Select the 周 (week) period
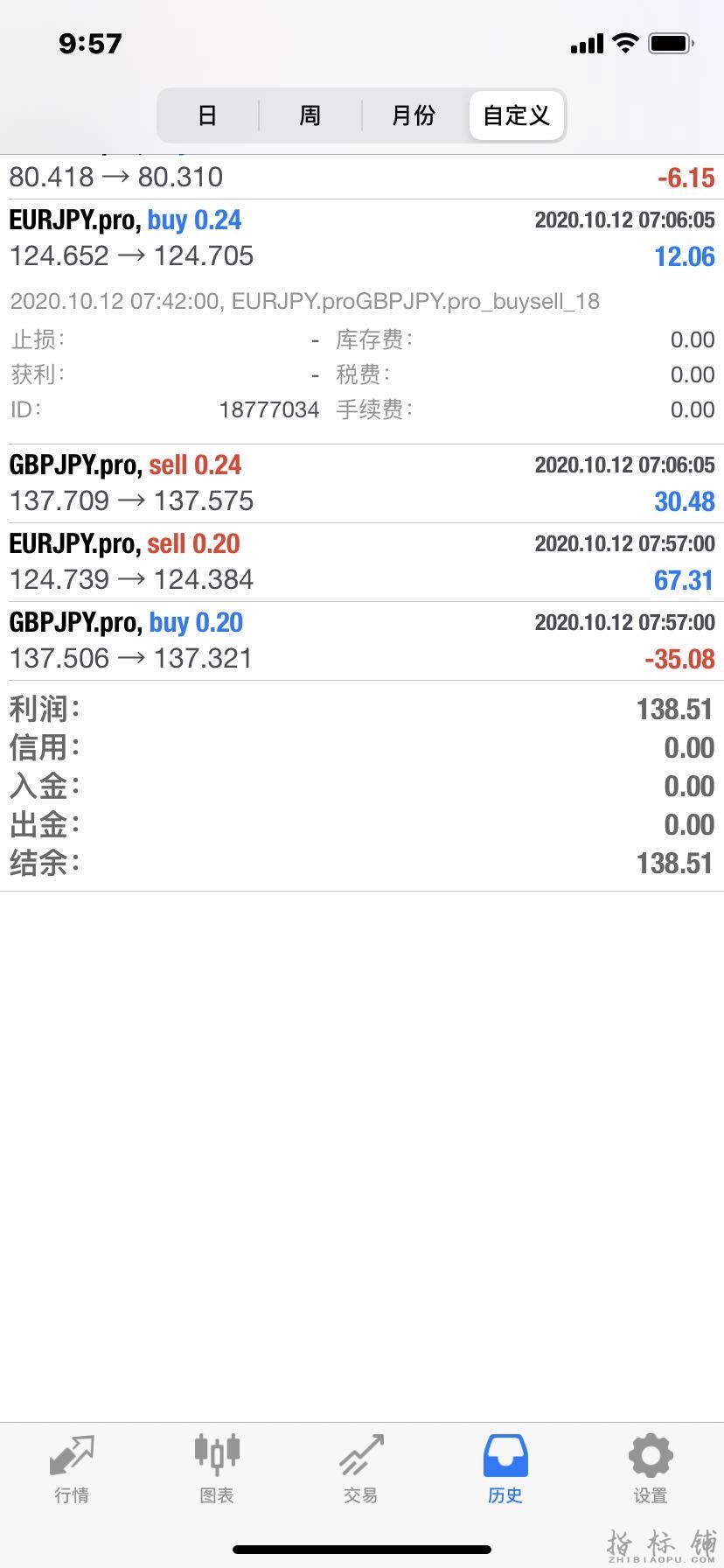The height and width of the screenshot is (1568, 724). tap(310, 115)
